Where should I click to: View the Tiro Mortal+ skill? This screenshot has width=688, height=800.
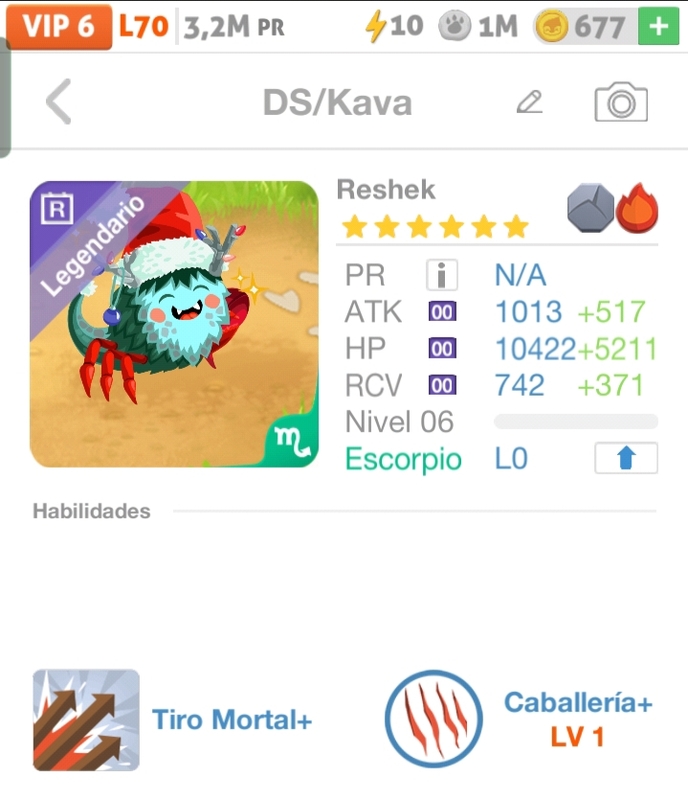coord(86,720)
